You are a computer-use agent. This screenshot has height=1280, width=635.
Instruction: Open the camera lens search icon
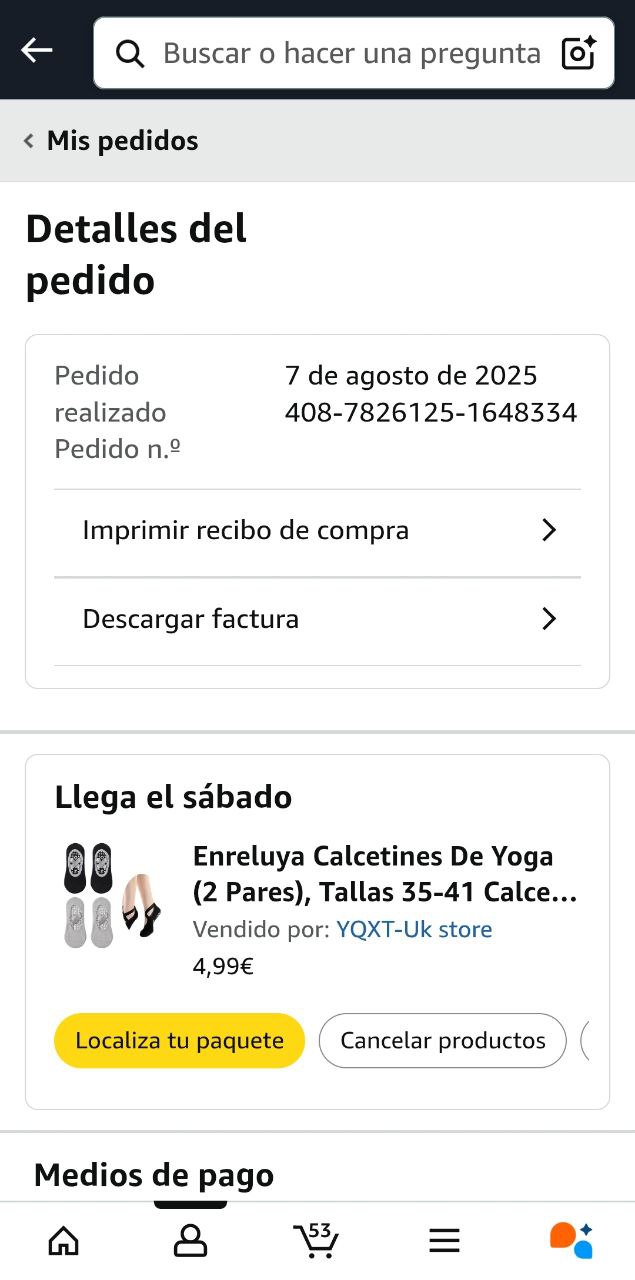579,53
